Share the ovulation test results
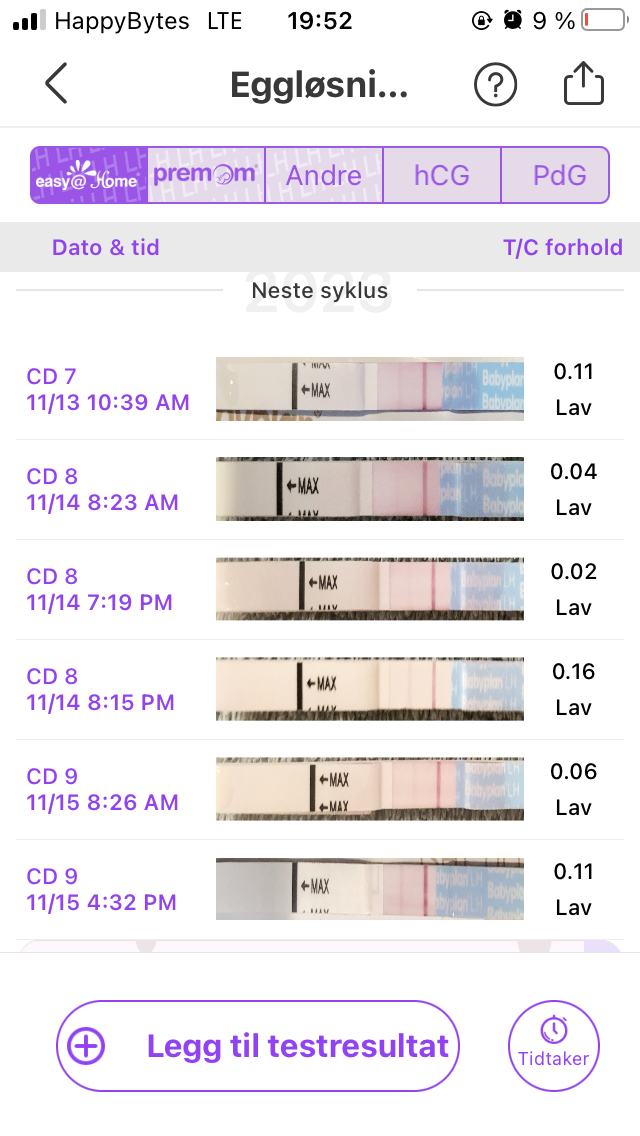Image resolution: width=640 pixels, height=1136 pixels. pyautogui.click(x=583, y=84)
